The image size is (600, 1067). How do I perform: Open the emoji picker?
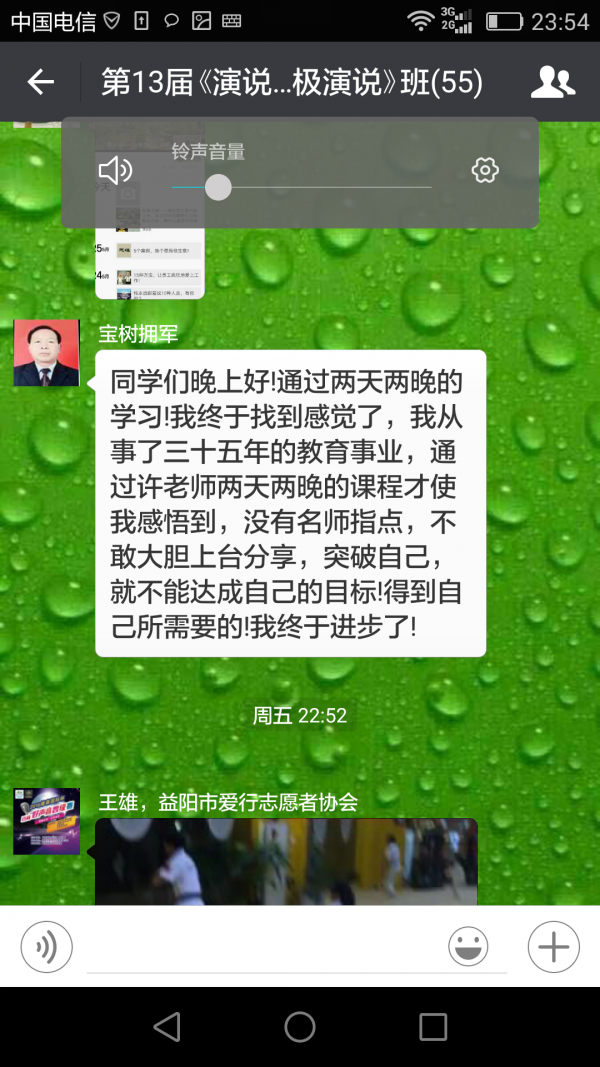coord(468,946)
